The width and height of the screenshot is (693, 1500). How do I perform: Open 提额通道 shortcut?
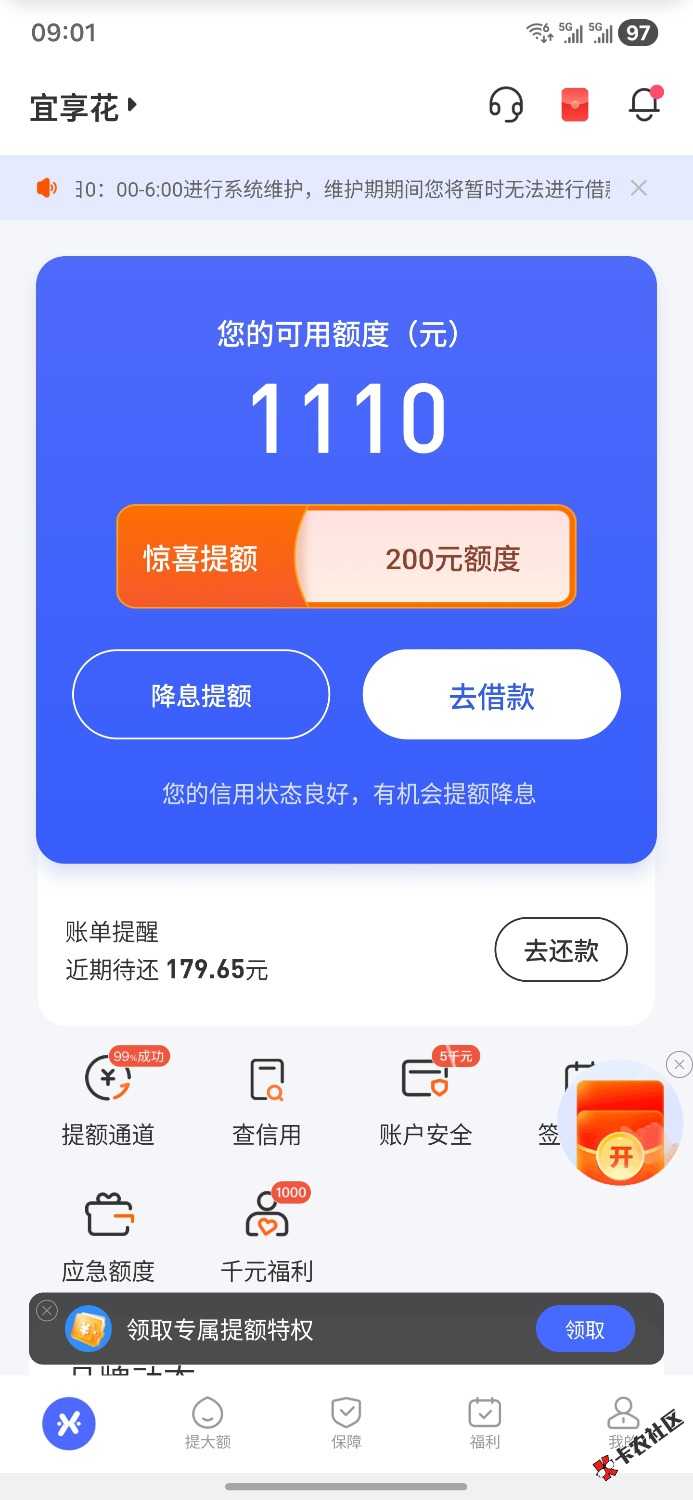point(108,1100)
